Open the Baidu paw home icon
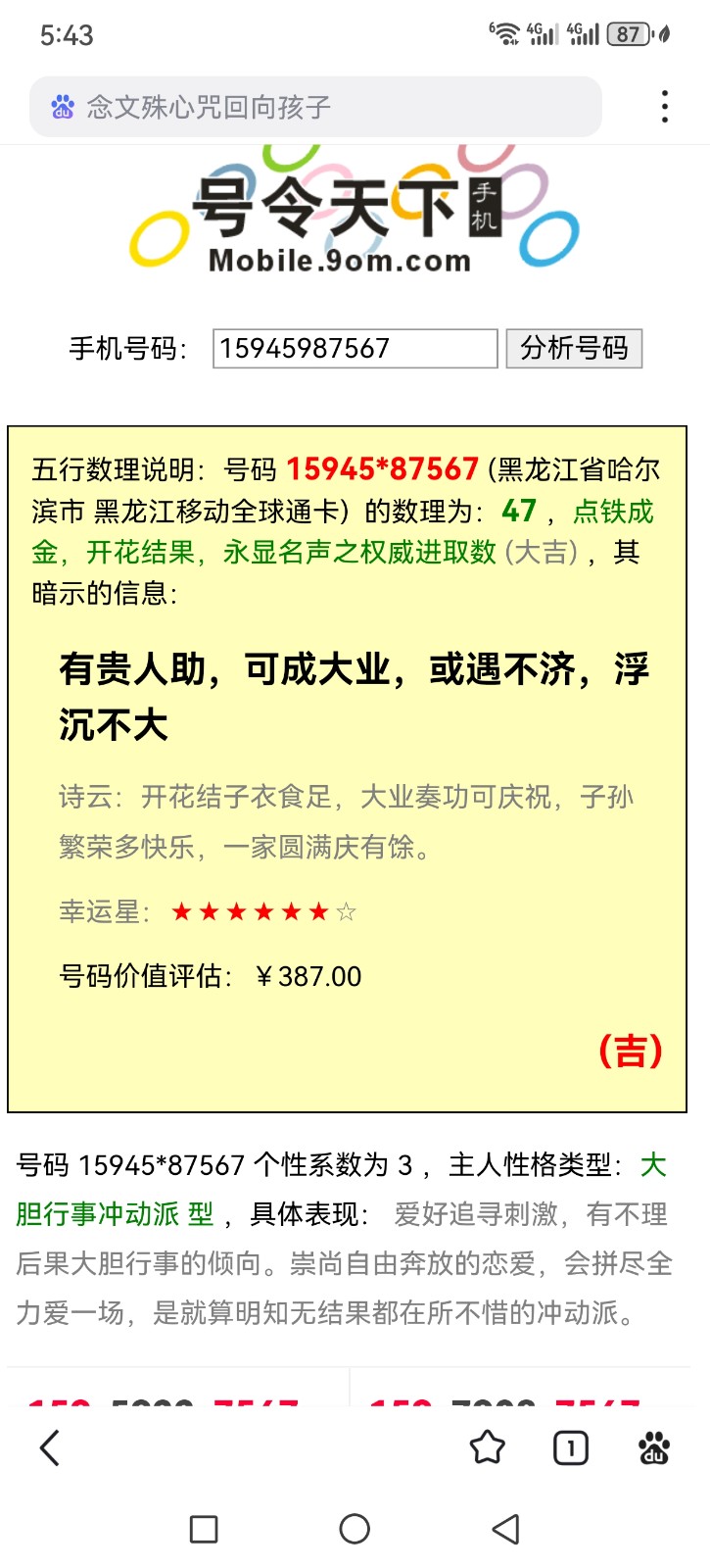710x1568 pixels. pyautogui.click(x=653, y=1447)
